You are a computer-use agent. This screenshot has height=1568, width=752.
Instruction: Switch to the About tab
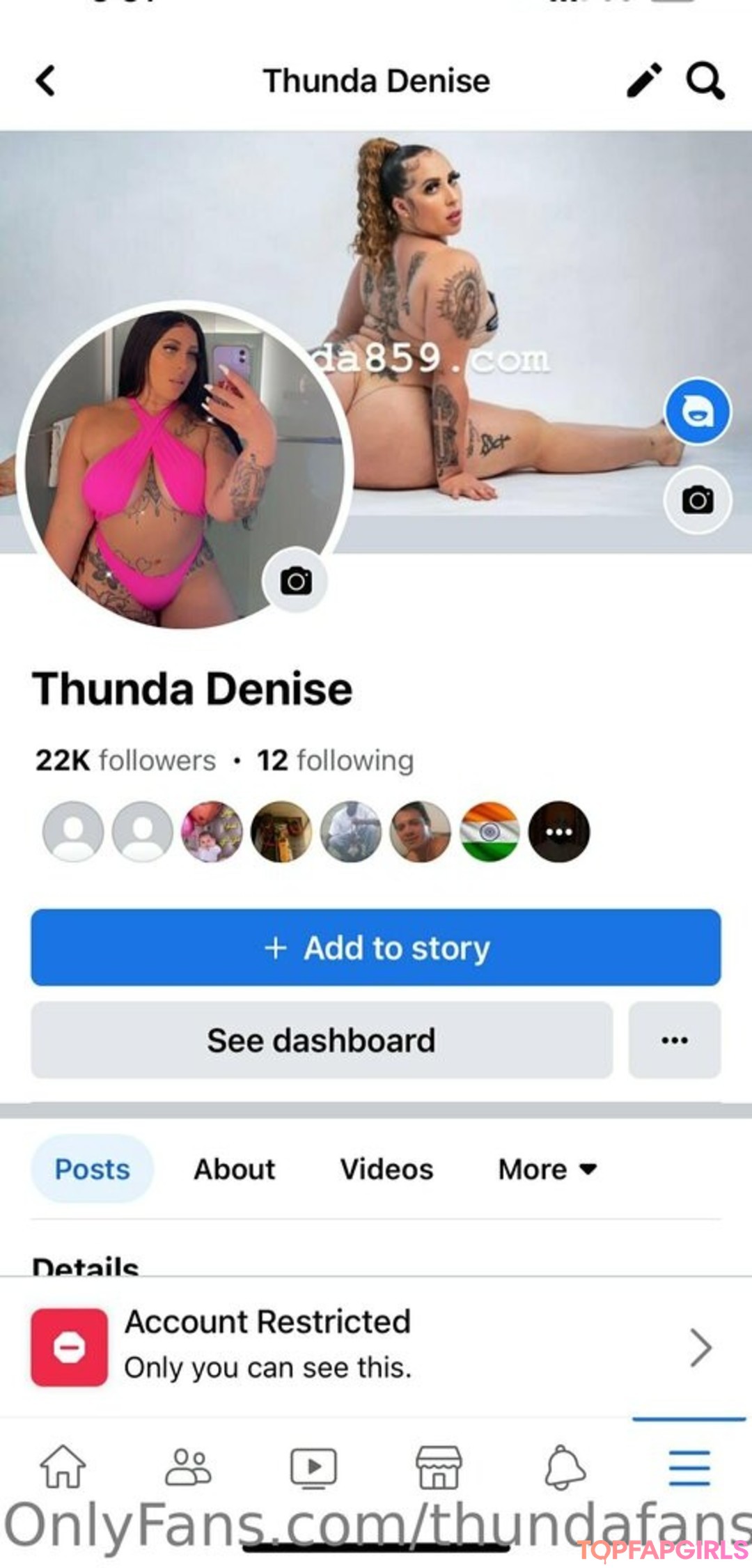235,1169
